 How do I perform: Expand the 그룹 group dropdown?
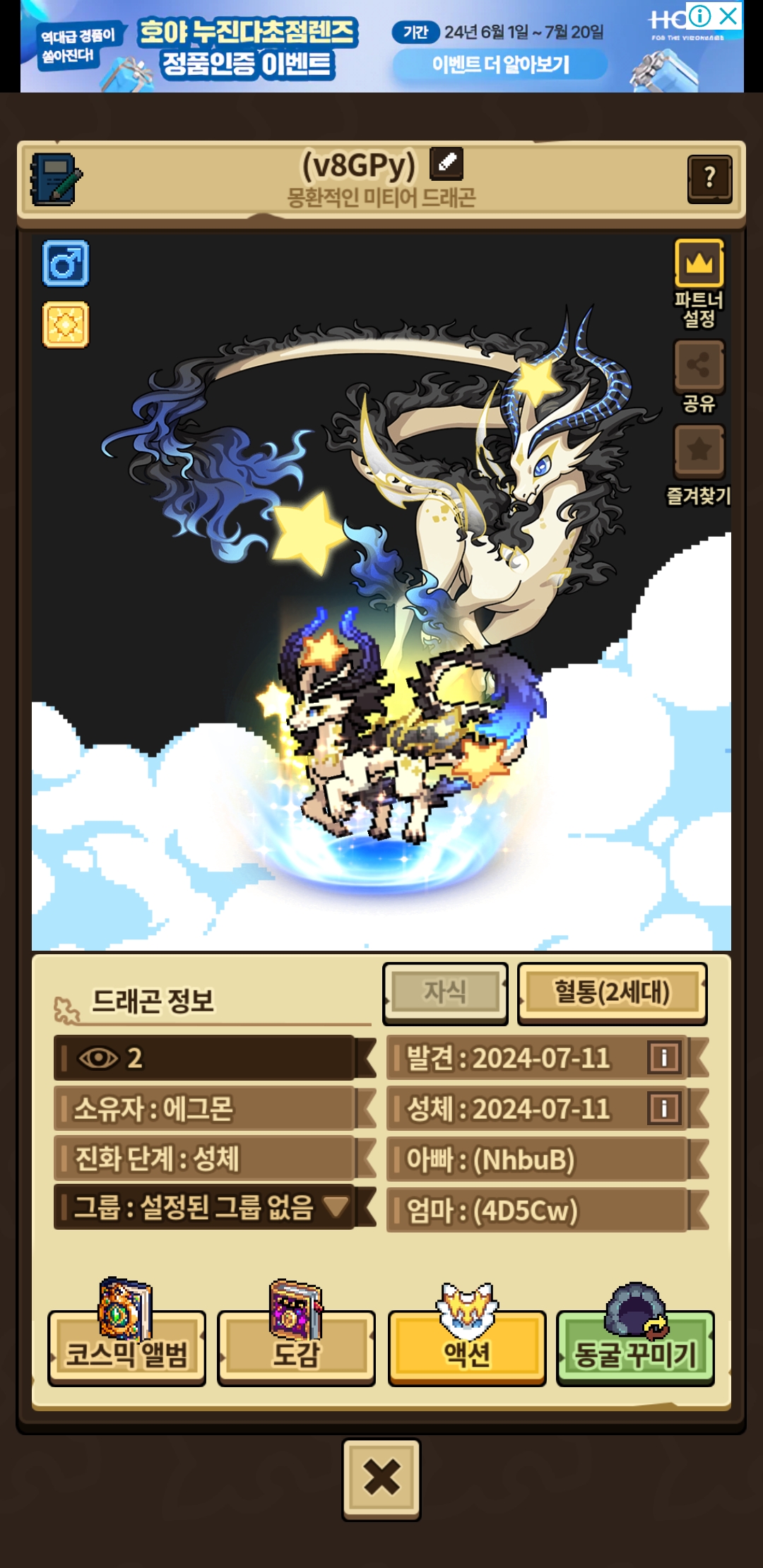(x=205, y=1207)
